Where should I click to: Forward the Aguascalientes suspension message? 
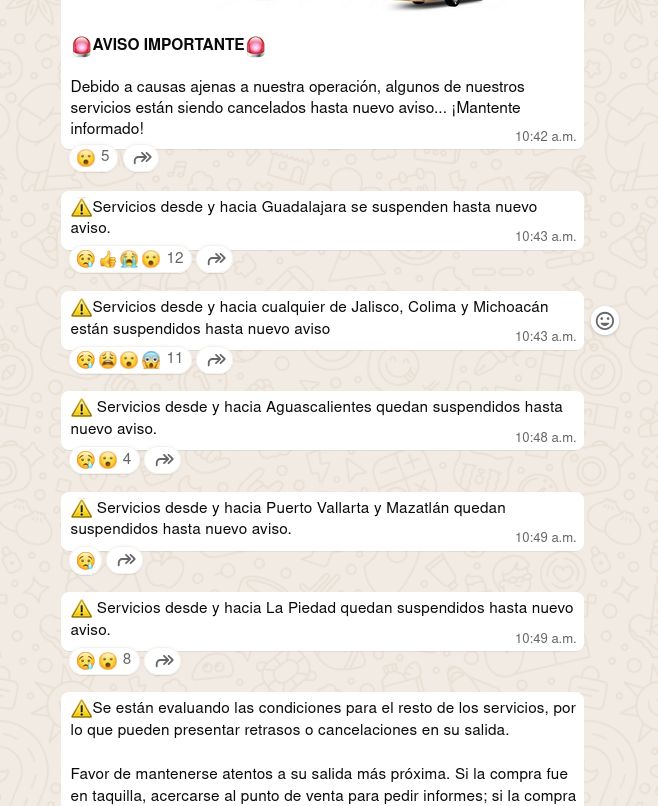point(164,460)
